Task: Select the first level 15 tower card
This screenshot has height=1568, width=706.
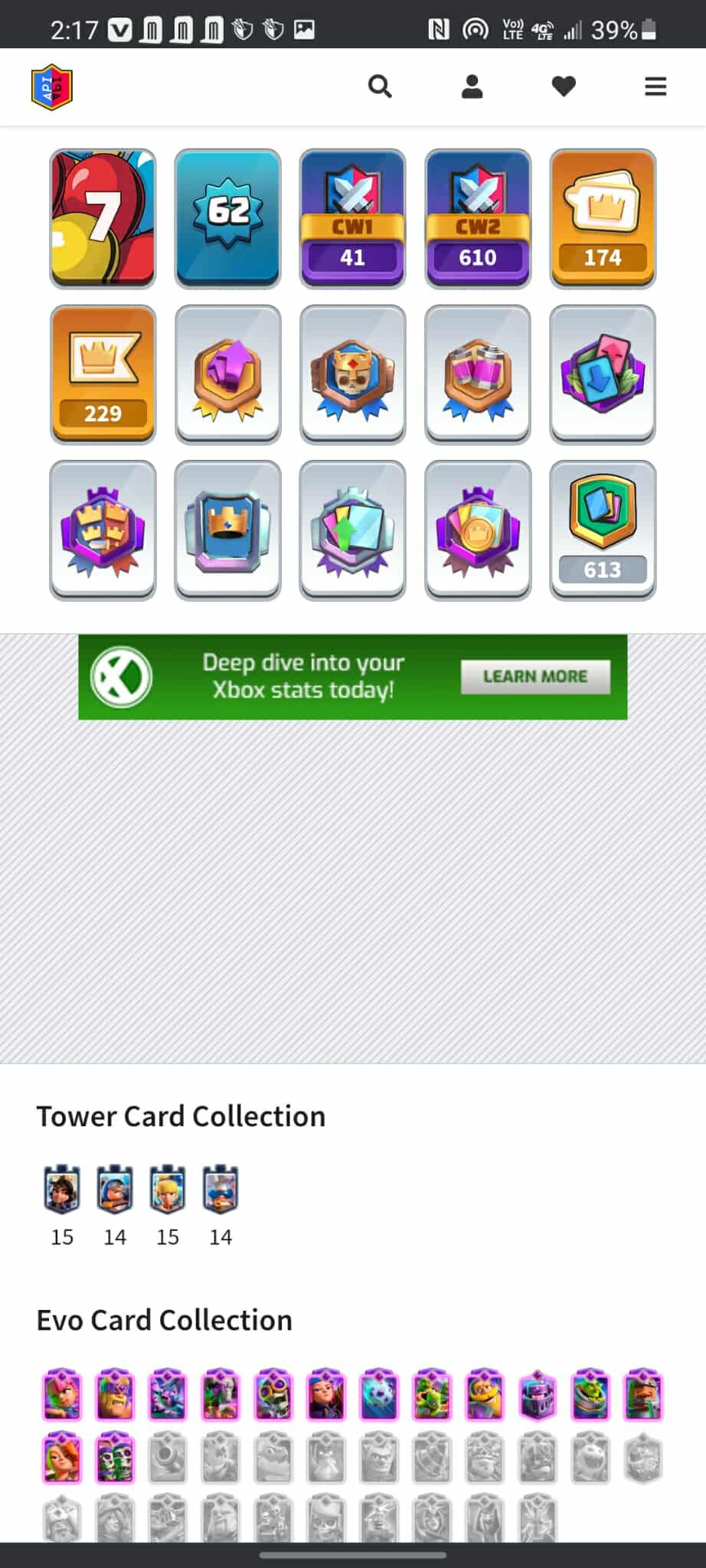Action: [62, 1190]
